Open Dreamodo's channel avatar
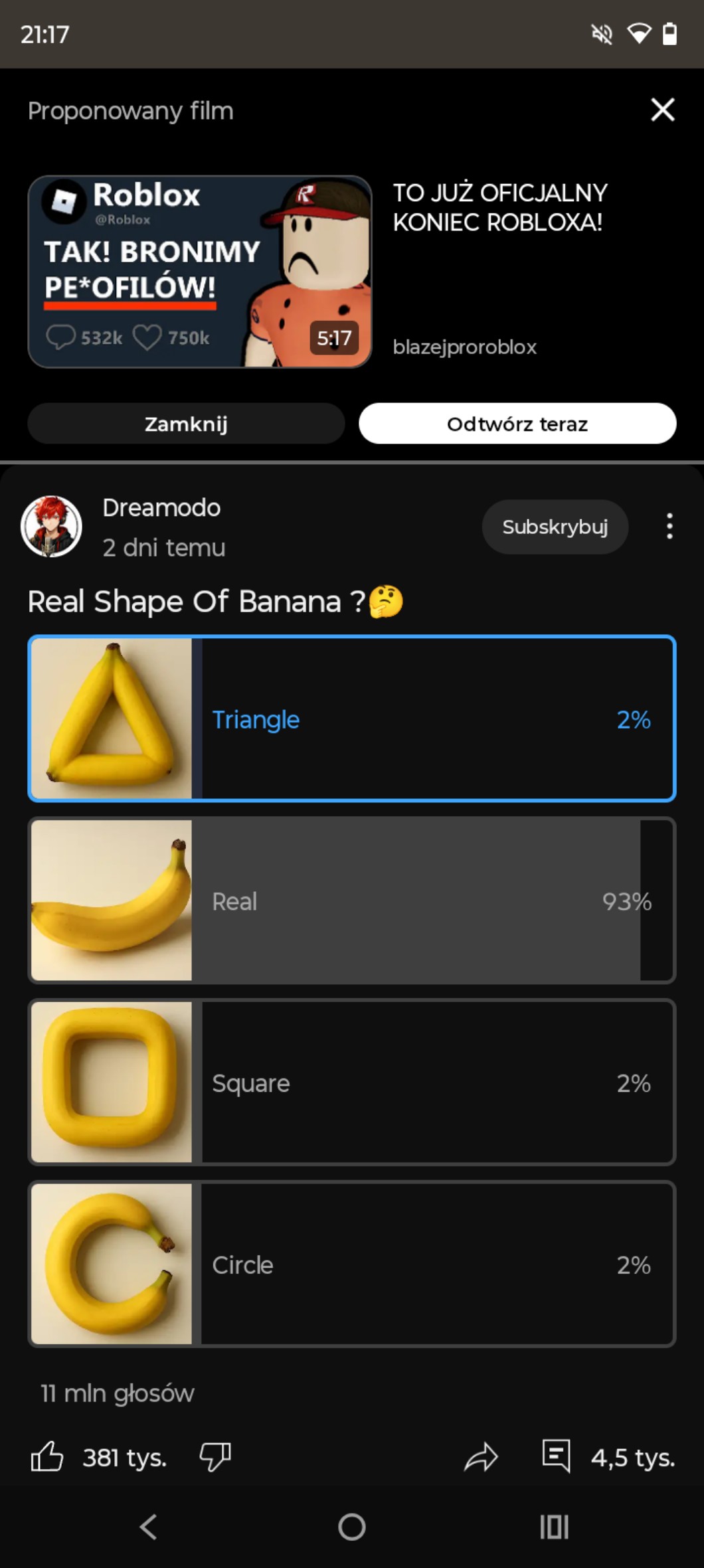The width and height of the screenshot is (704, 1568). pos(51,526)
